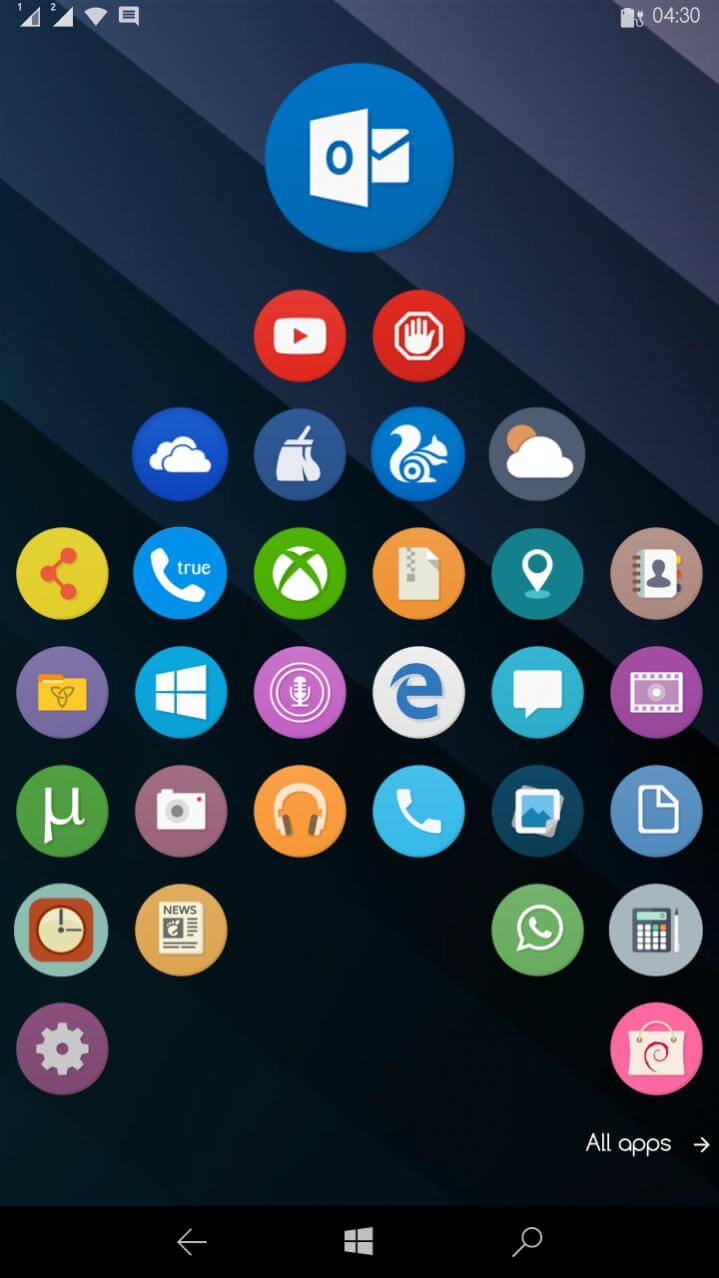Launch Microsoft Edge browser
This screenshot has height=1278, width=719.
[418, 692]
